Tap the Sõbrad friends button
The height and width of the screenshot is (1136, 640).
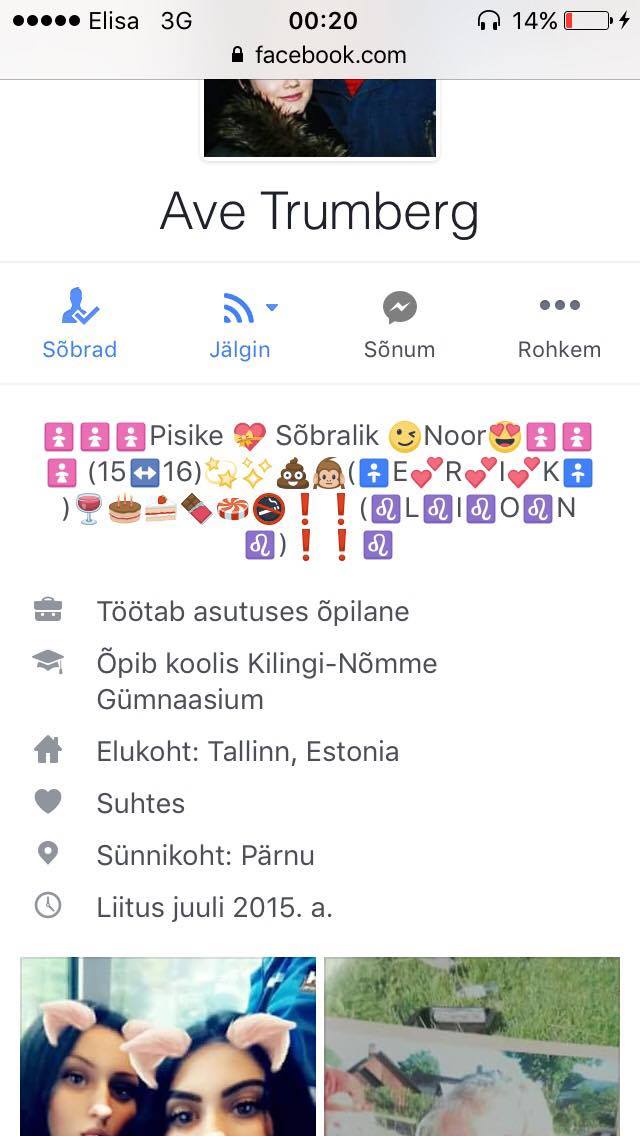(x=80, y=323)
